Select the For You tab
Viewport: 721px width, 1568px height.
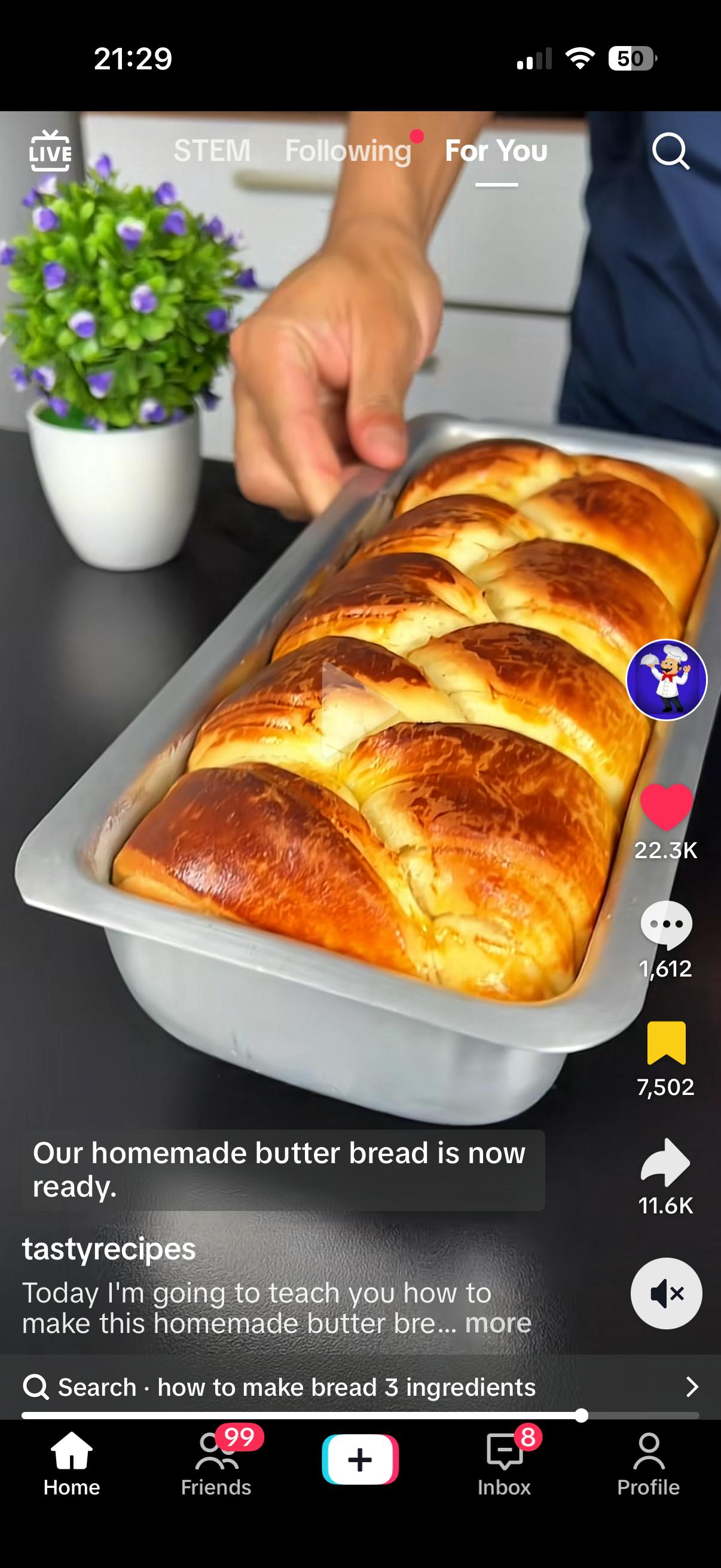(x=496, y=151)
